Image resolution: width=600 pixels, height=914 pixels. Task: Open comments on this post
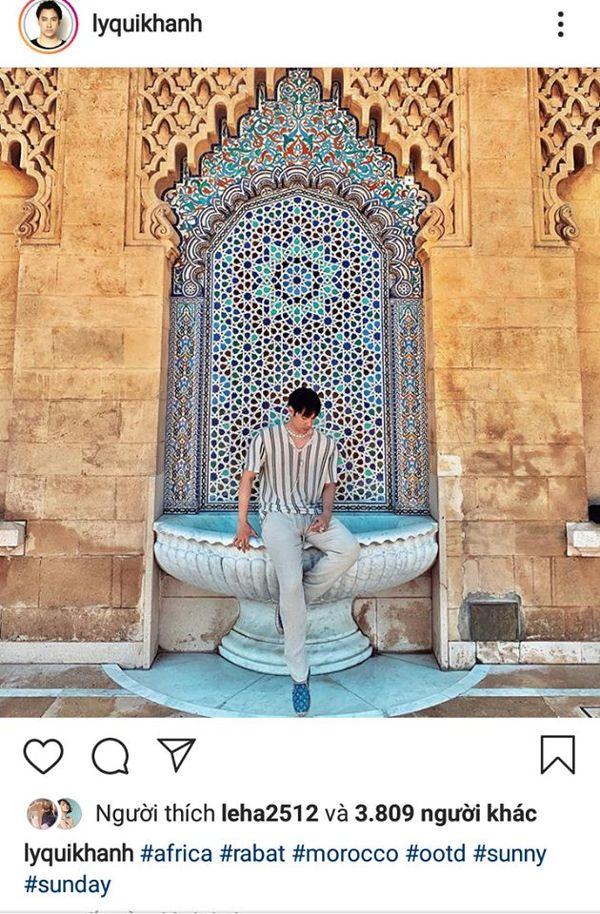click(110, 756)
